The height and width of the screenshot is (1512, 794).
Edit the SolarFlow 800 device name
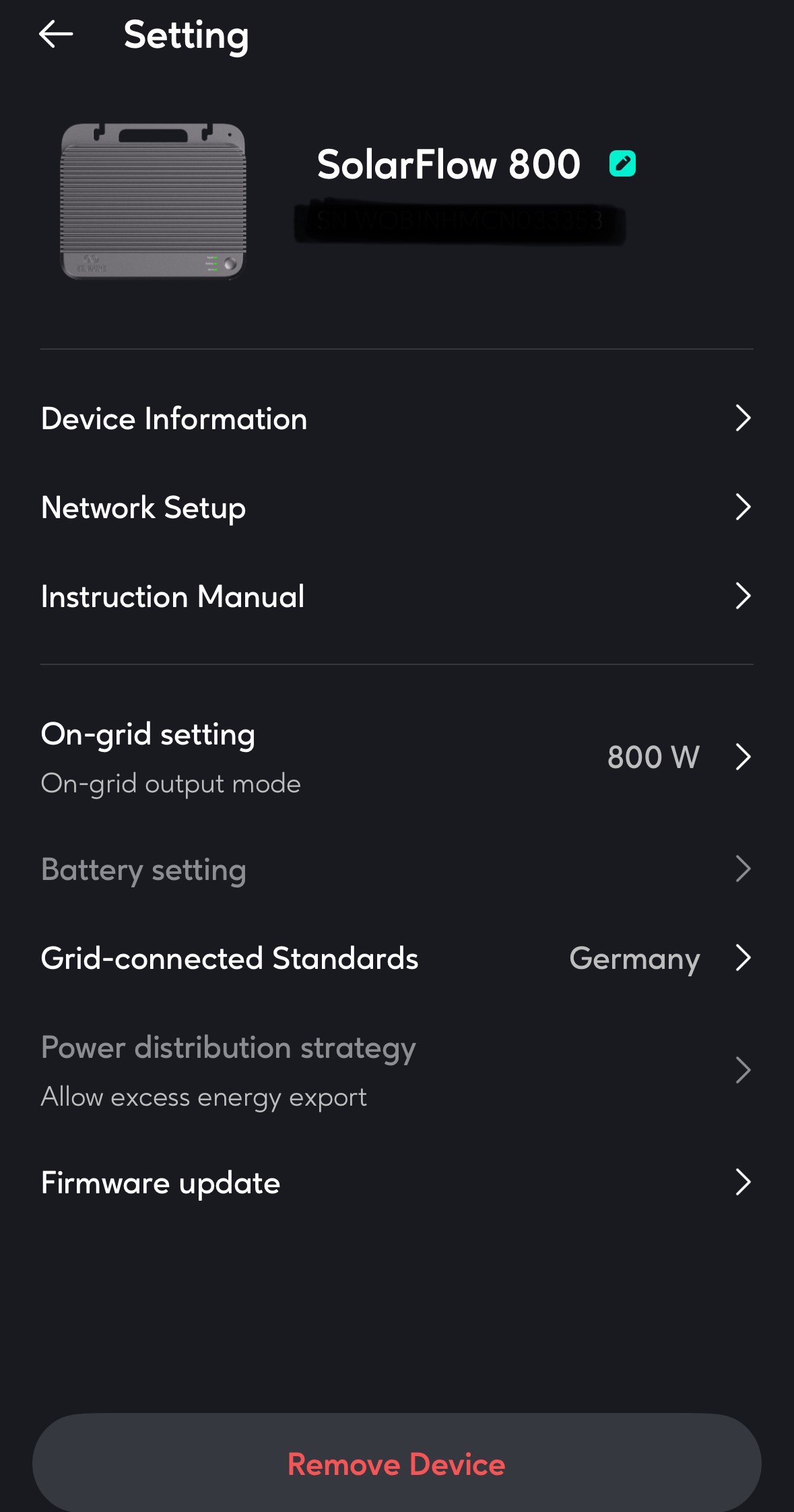622,164
